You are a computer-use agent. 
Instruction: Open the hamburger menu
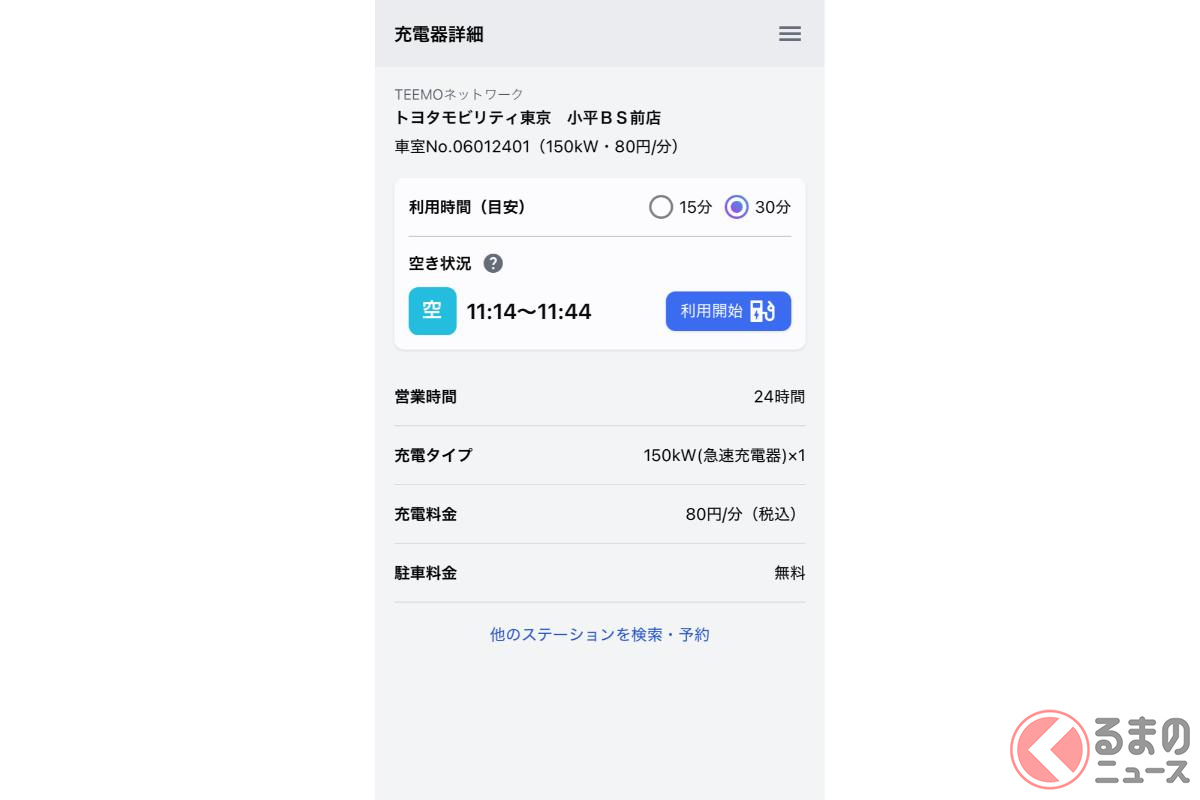pos(789,34)
